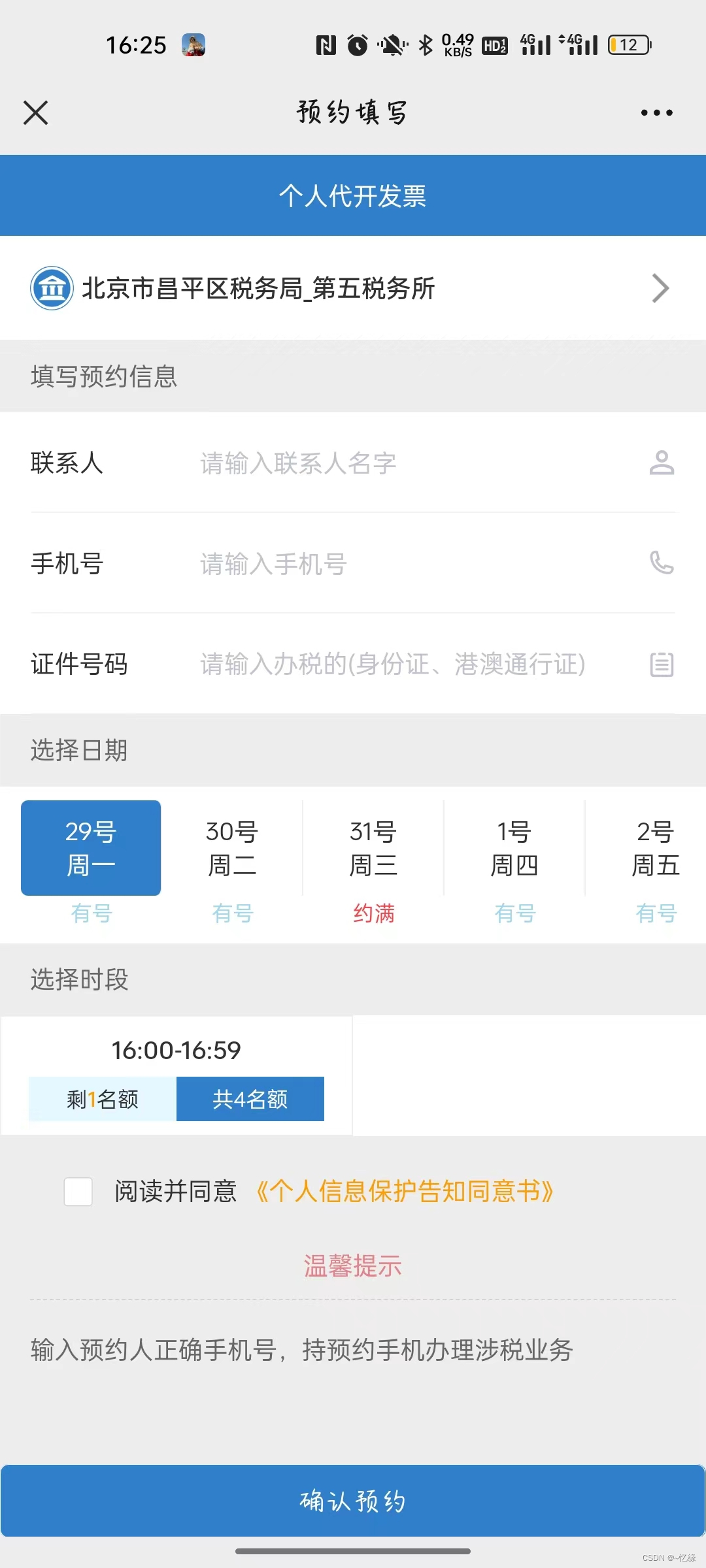
Task: Close the 预约填写 page
Action: pyautogui.click(x=36, y=112)
